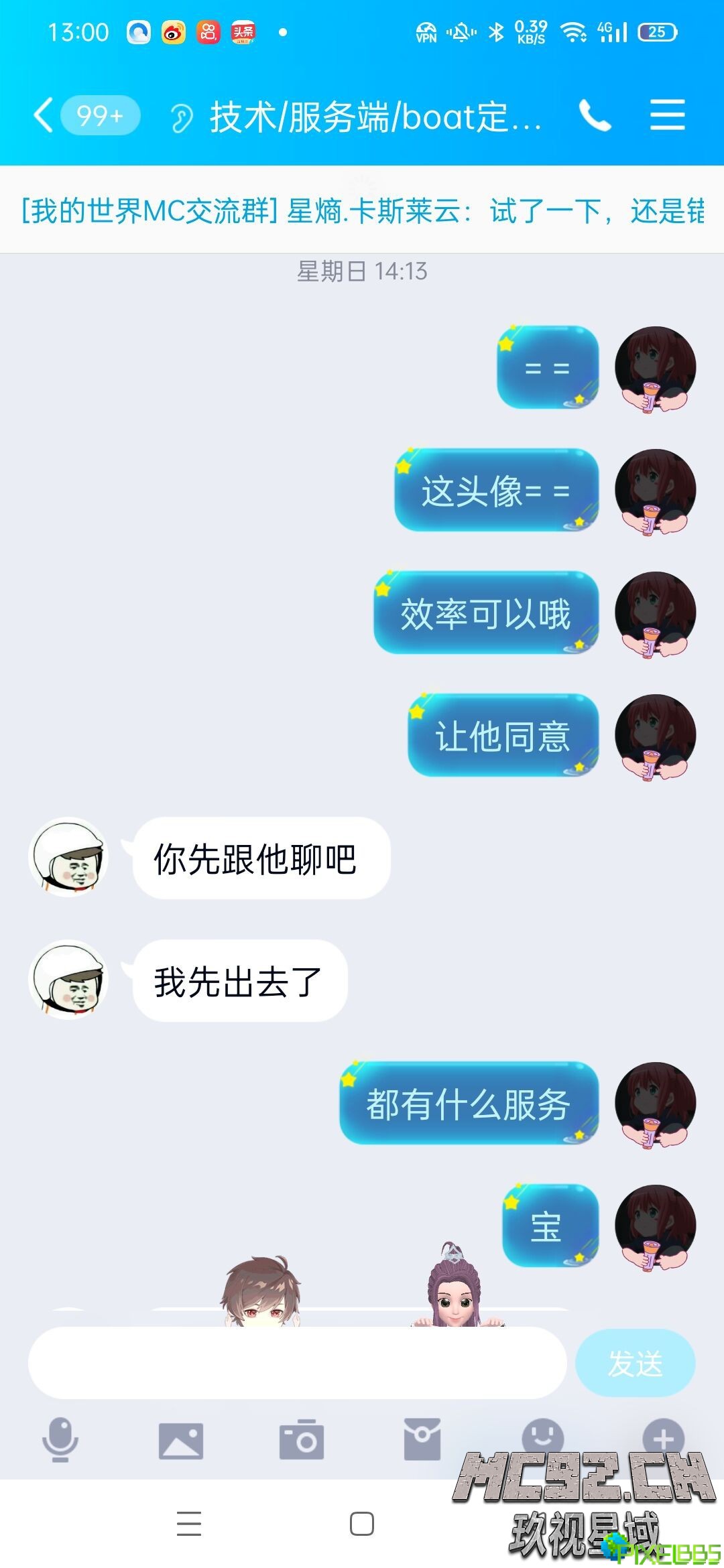Tap the 发送 send button
Image resolution: width=724 pixels, height=1568 pixels.
tap(635, 1363)
